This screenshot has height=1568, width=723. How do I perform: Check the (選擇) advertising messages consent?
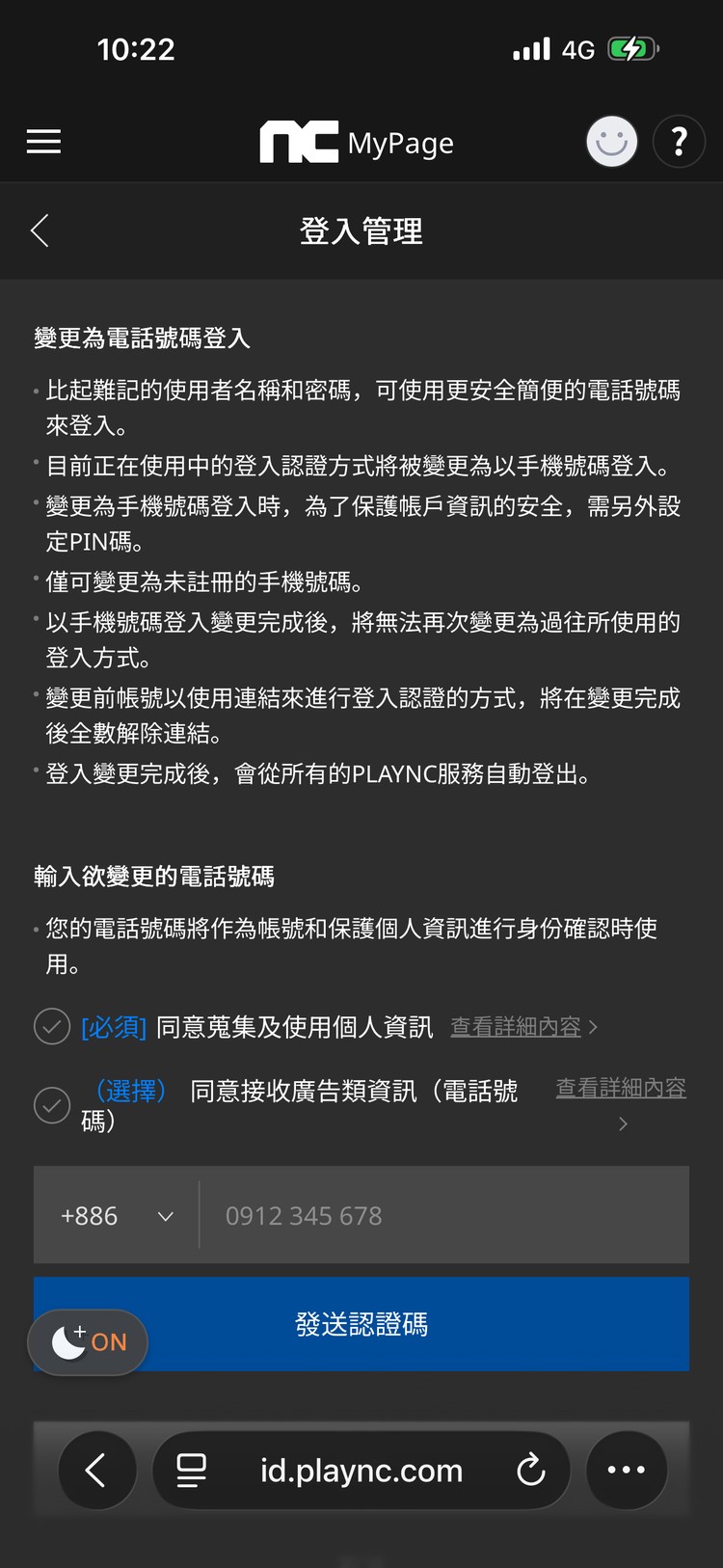[x=53, y=1105]
